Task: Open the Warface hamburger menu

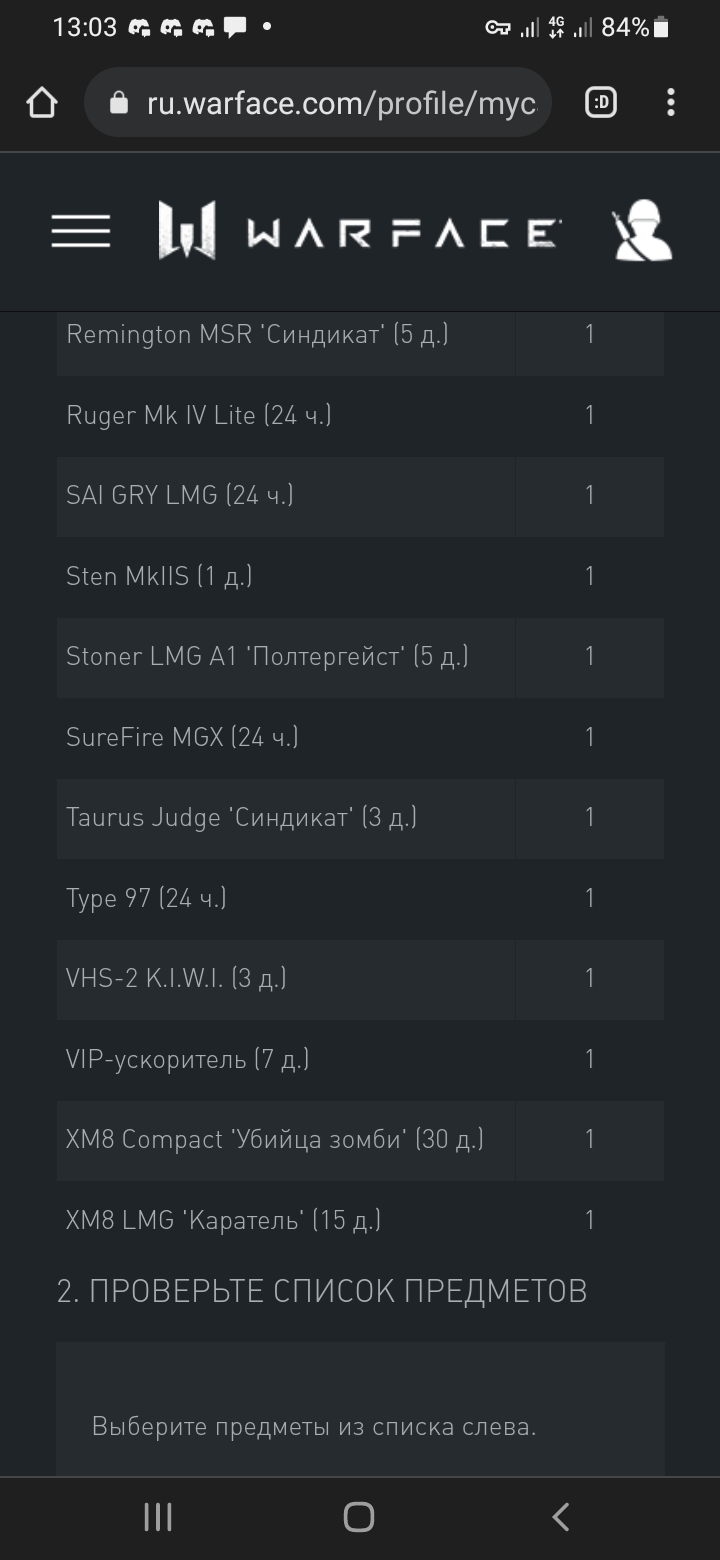Action: (x=81, y=231)
